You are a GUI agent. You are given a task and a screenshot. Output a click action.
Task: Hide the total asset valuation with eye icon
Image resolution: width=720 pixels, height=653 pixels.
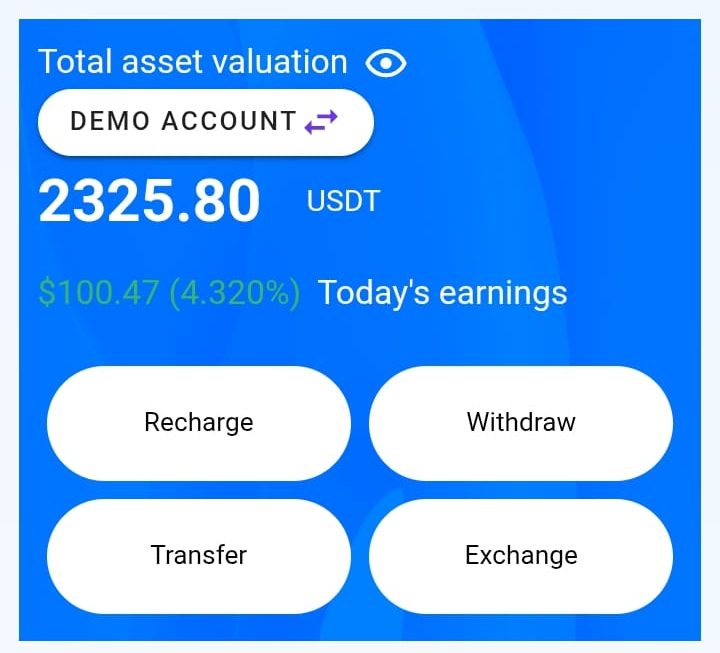pyautogui.click(x=386, y=63)
